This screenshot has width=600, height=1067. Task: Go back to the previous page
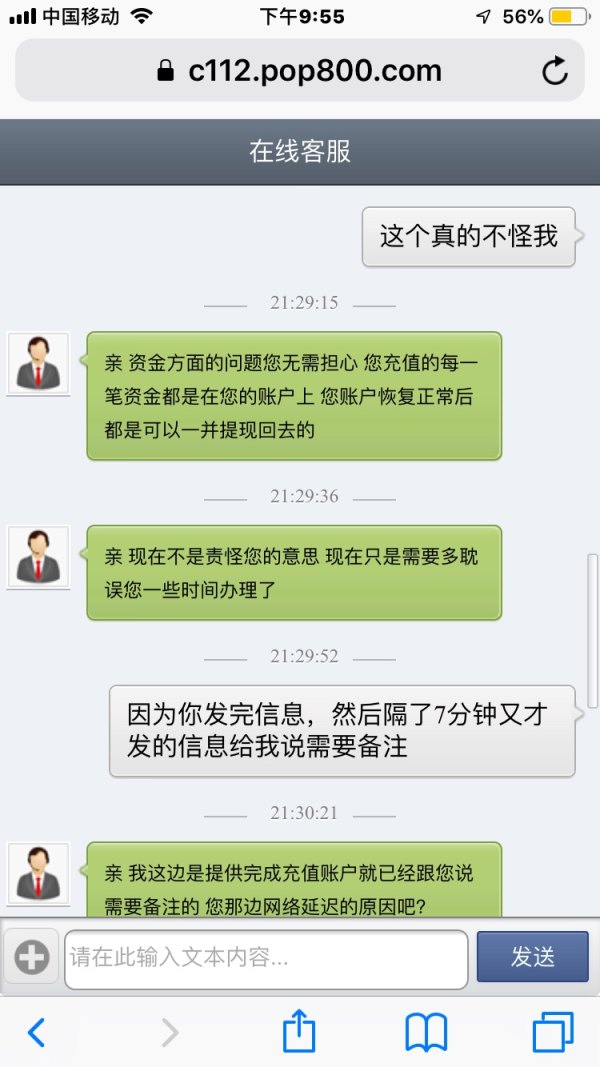click(36, 1031)
